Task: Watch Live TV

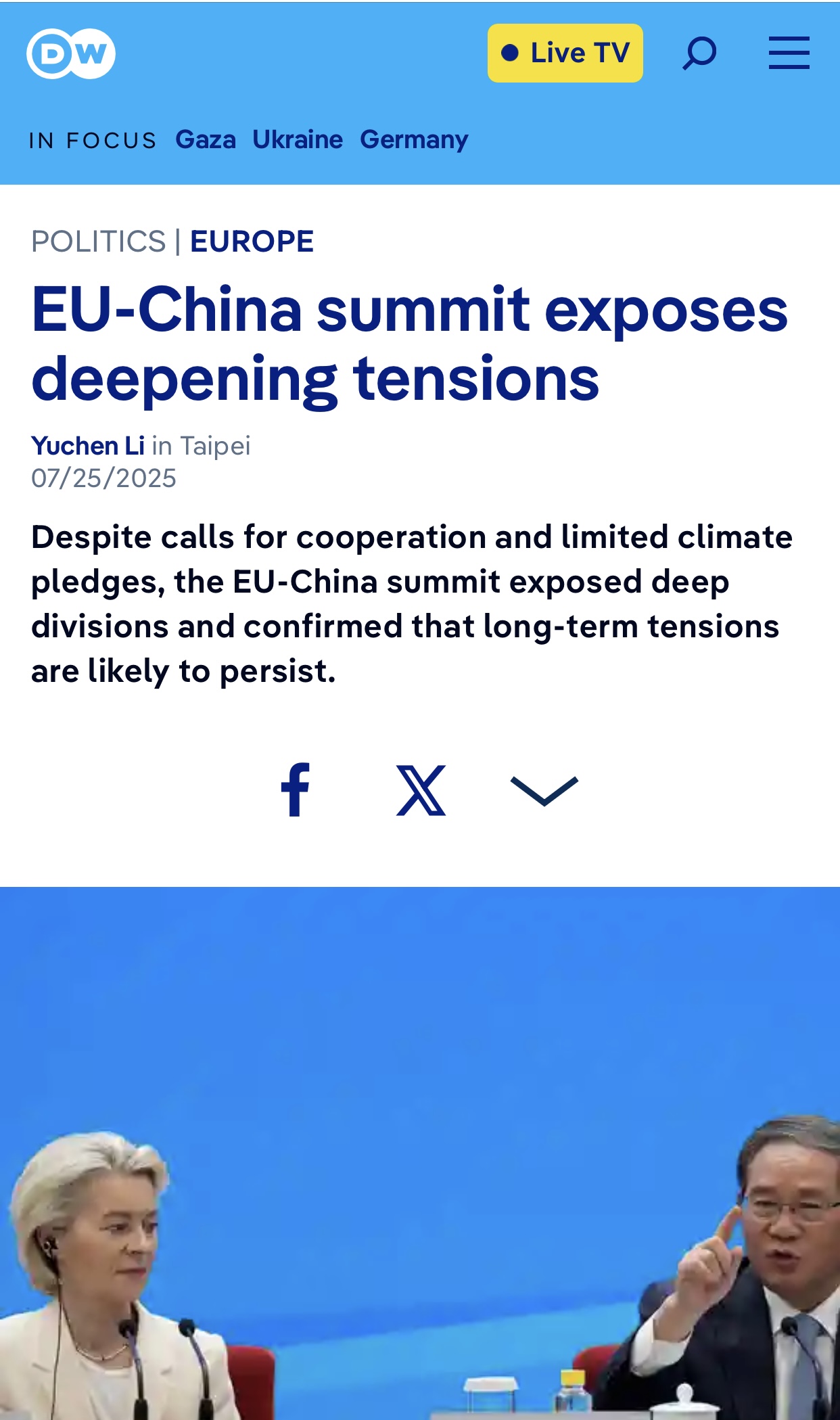Action: [565, 53]
